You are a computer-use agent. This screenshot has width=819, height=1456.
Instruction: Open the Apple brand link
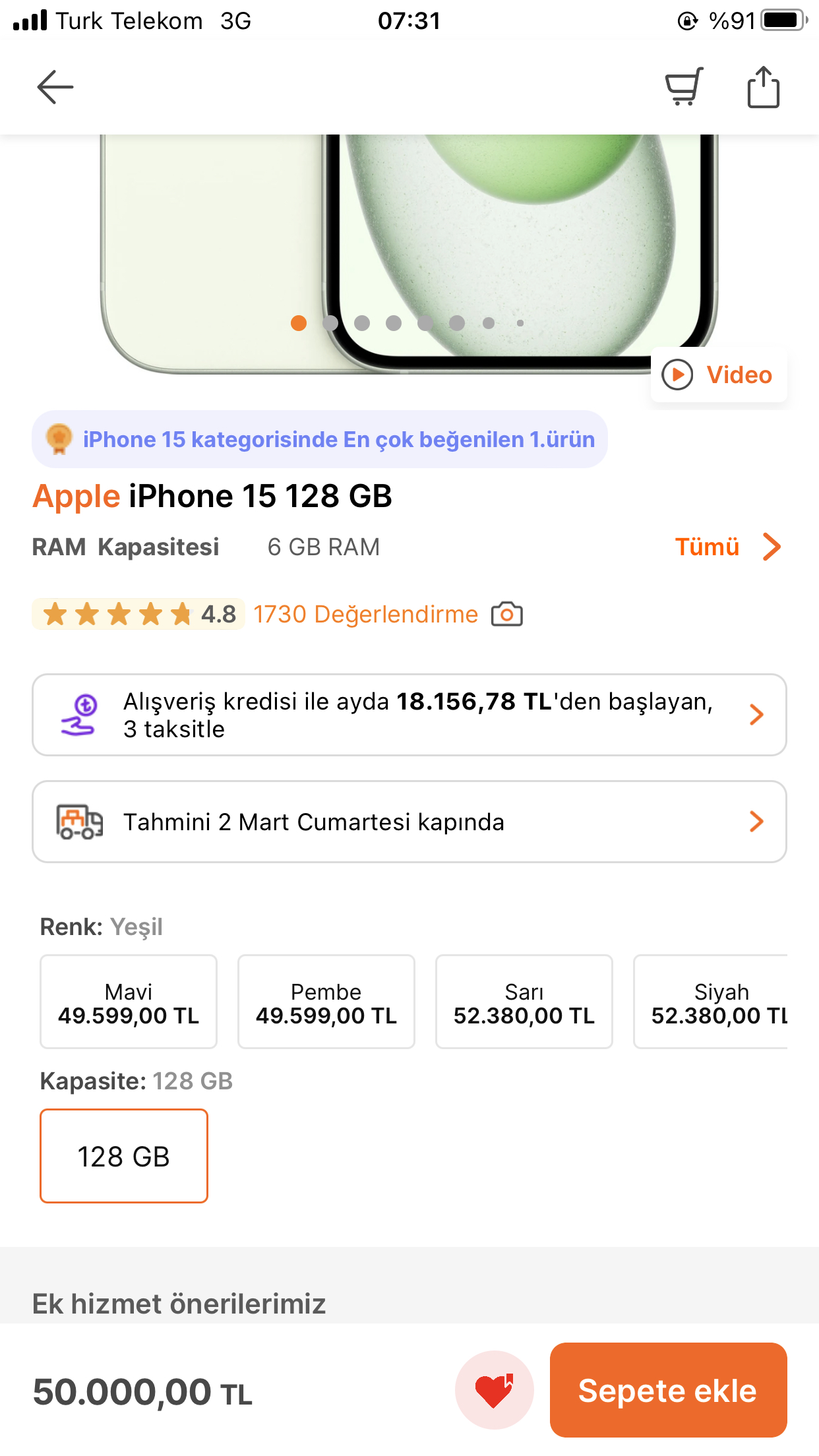pyautogui.click(x=76, y=496)
